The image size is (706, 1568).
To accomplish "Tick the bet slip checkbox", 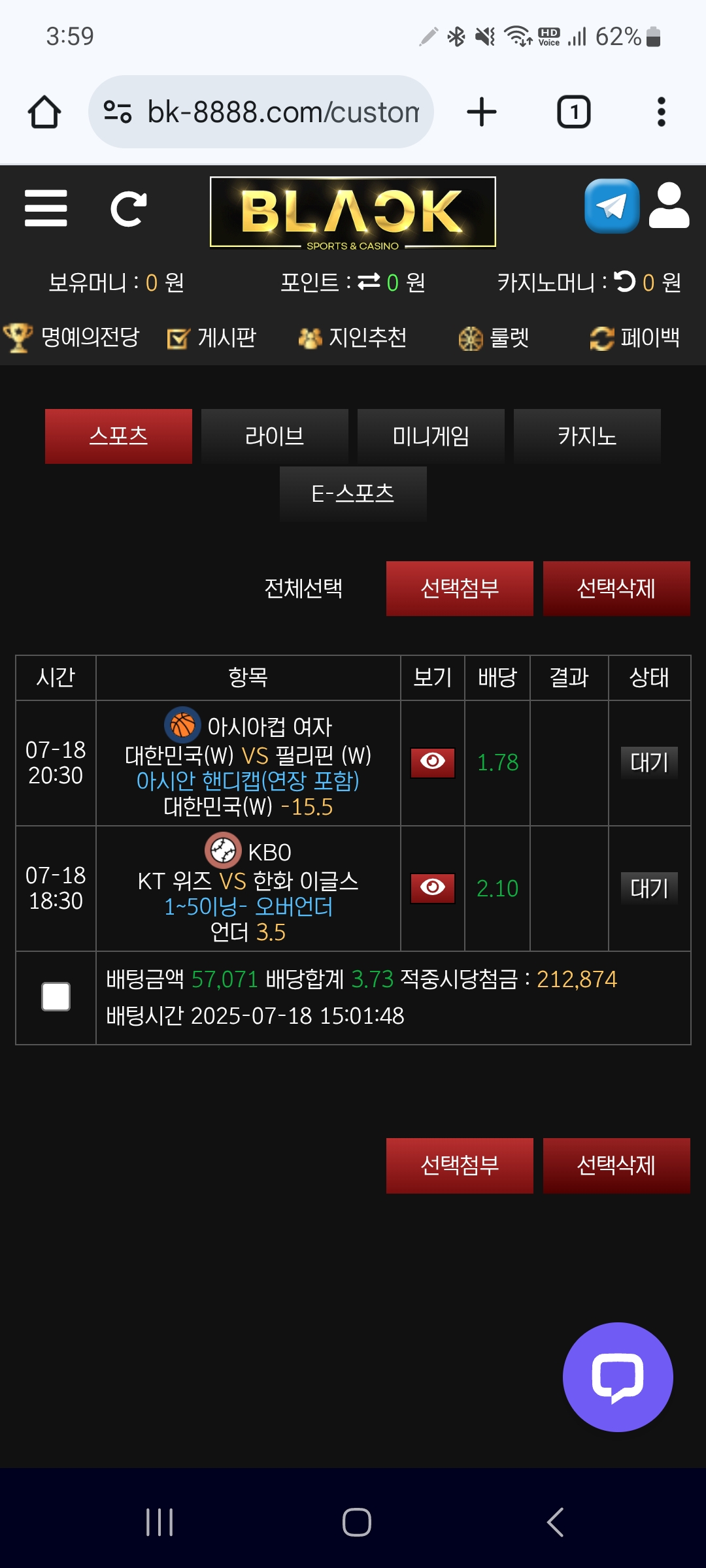I will tap(56, 997).
